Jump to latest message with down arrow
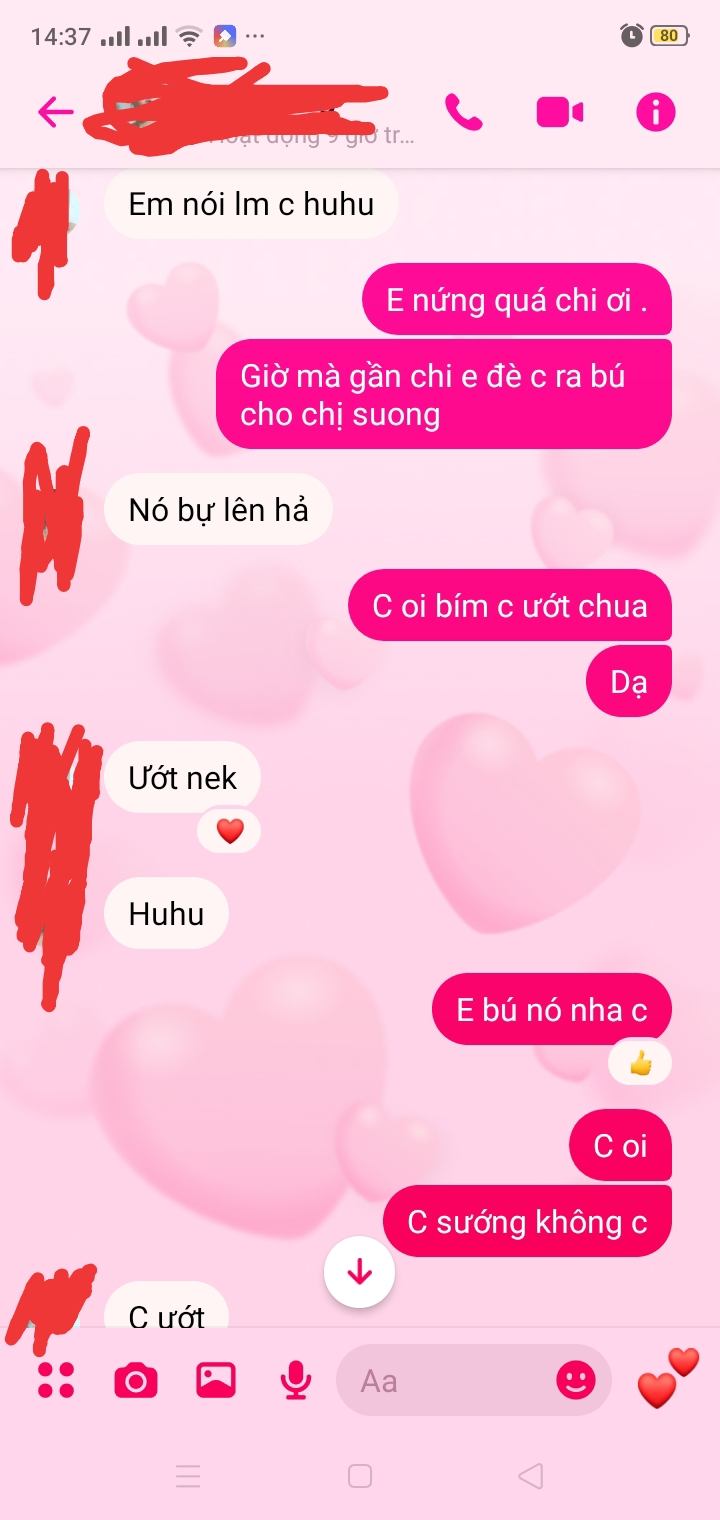720x1520 pixels. pyautogui.click(x=360, y=1272)
